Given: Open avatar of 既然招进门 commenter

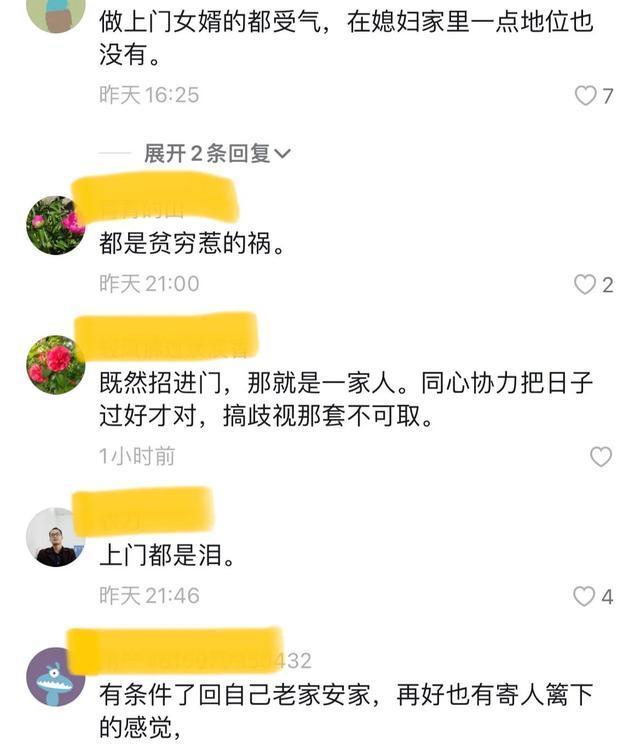Looking at the screenshot, I should click(55, 364).
